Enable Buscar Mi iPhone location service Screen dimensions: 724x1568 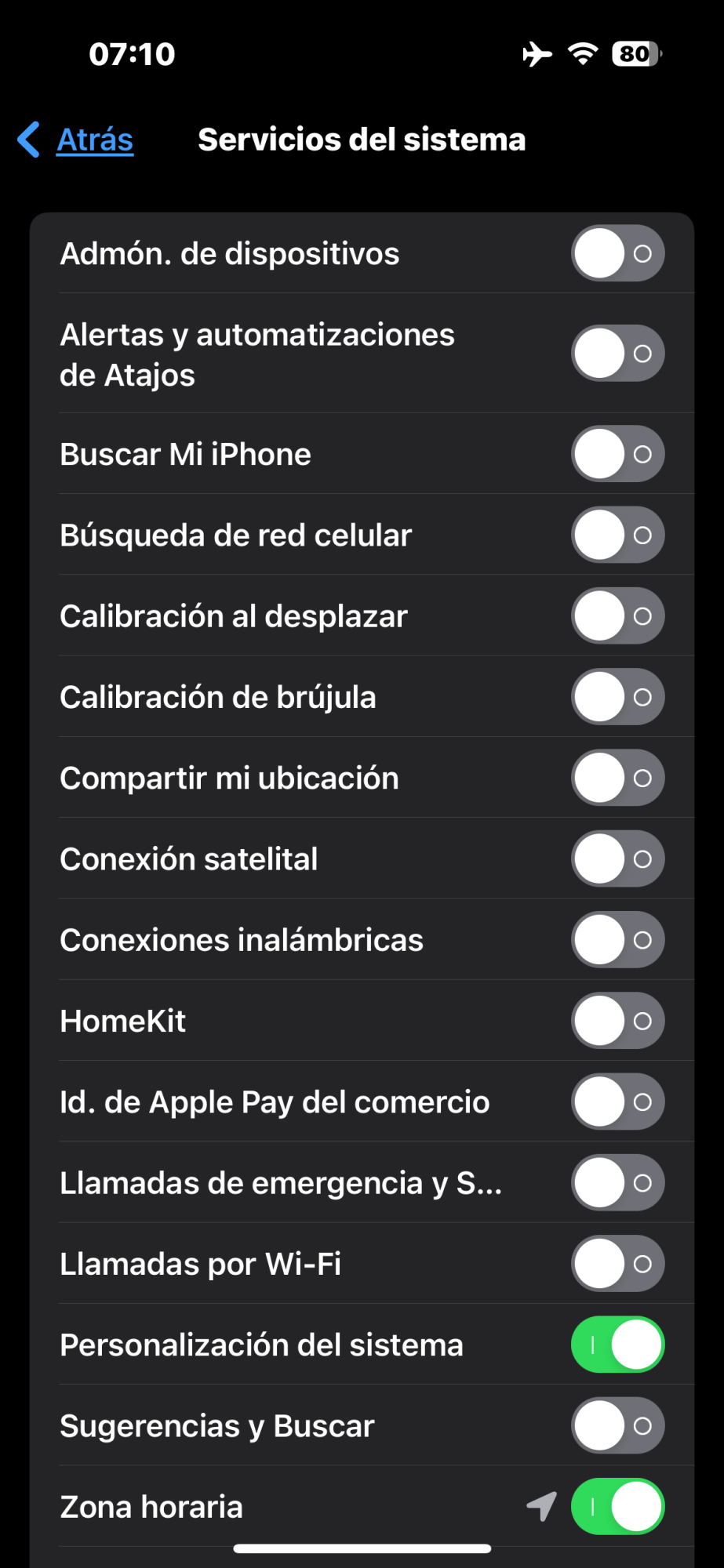coord(617,454)
